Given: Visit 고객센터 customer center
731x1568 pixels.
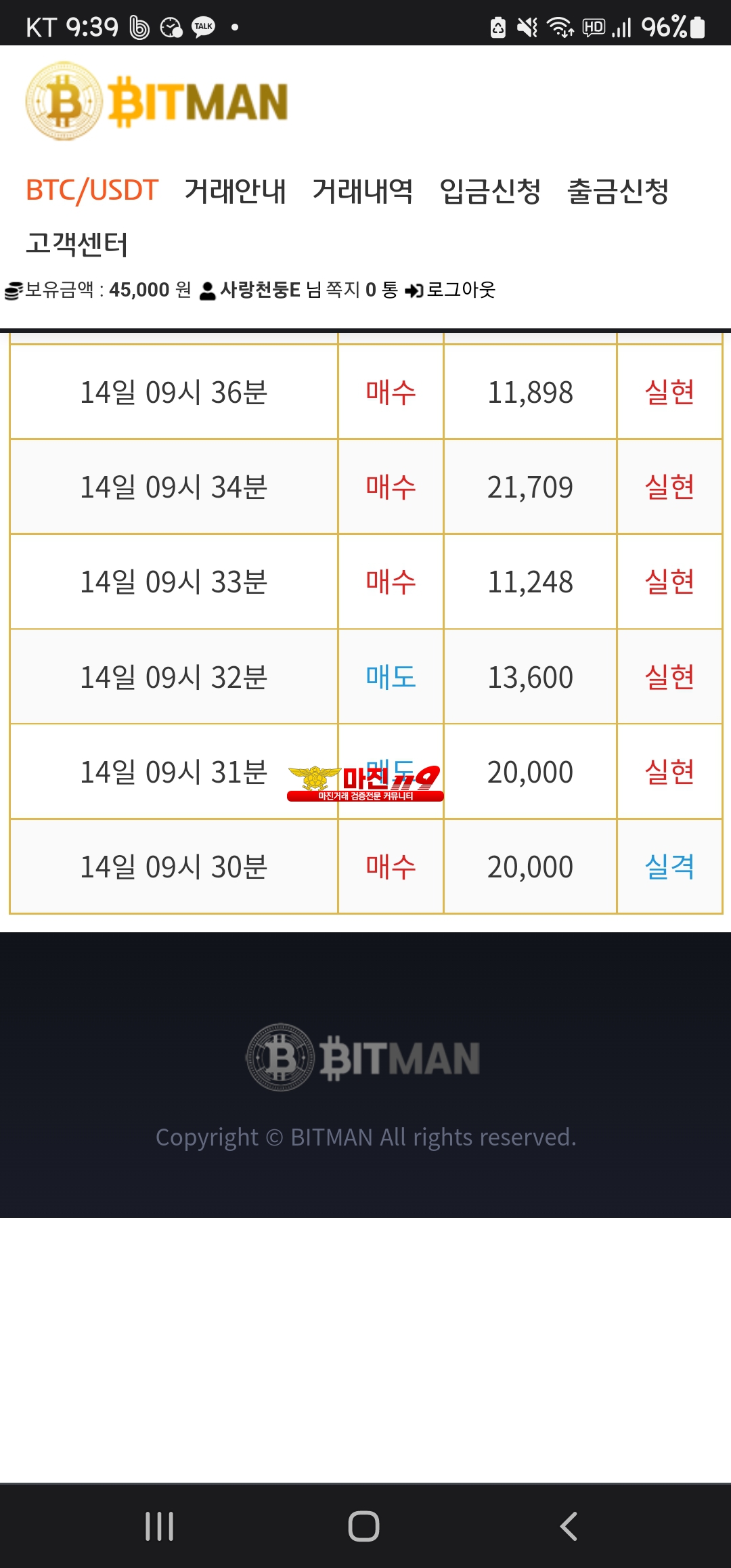Looking at the screenshot, I should [x=76, y=243].
